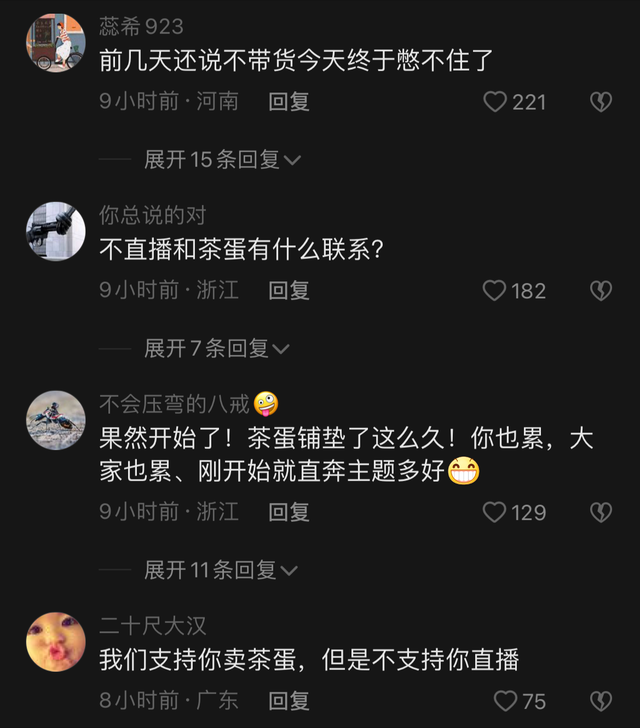640x728 pixels.
Task: Like the comment by 二十尺大汉
Action: 506,701
